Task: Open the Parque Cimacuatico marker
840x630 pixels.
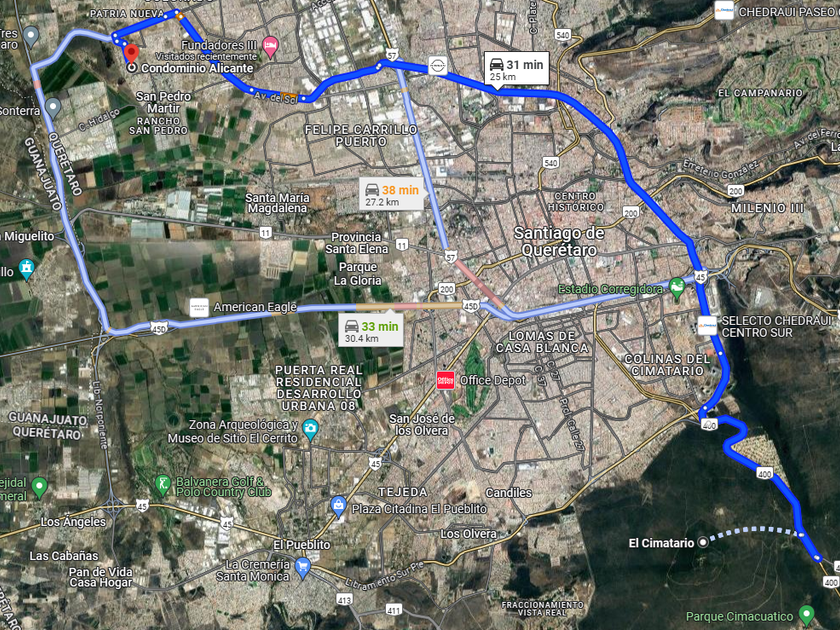Action: pos(807,615)
